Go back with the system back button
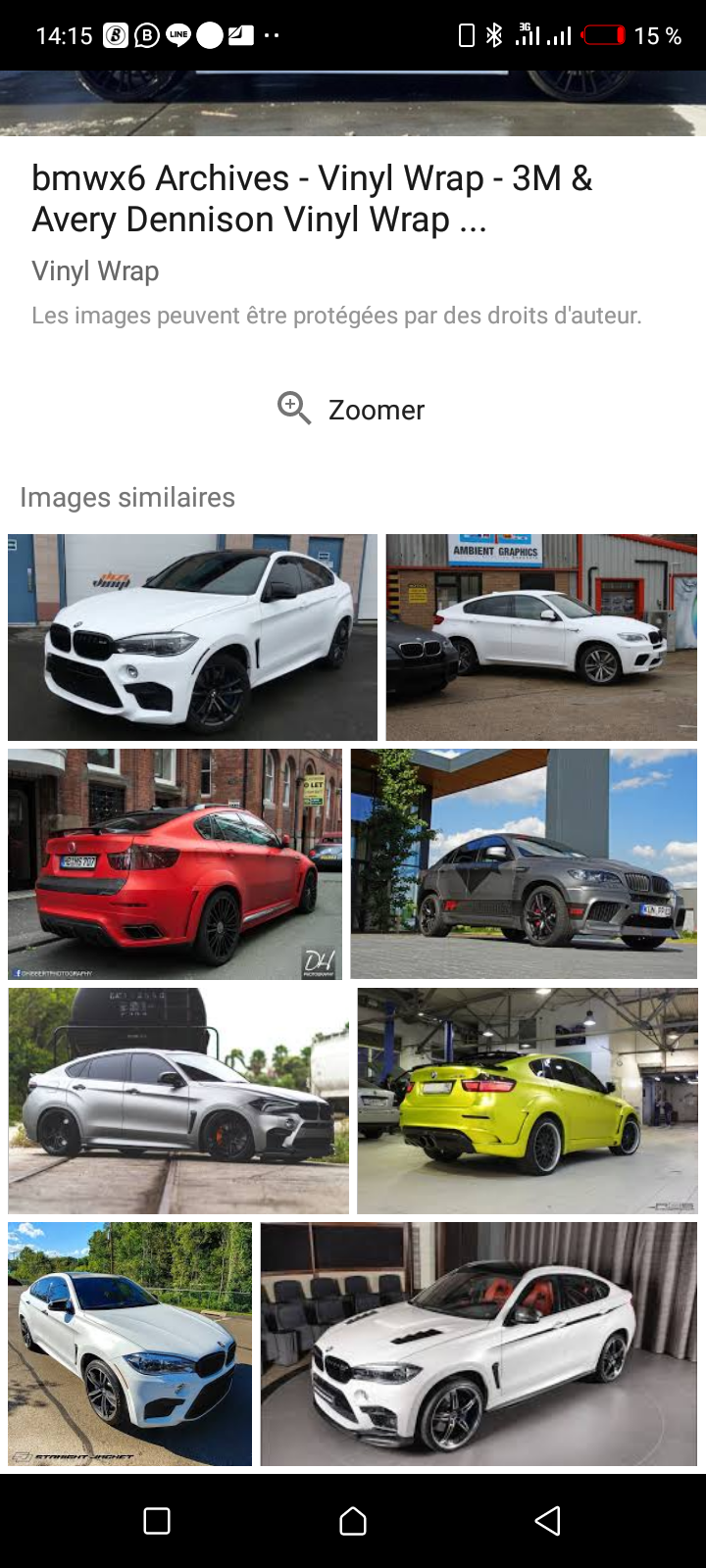The width and height of the screenshot is (706, 1568). click(547, 1520)
